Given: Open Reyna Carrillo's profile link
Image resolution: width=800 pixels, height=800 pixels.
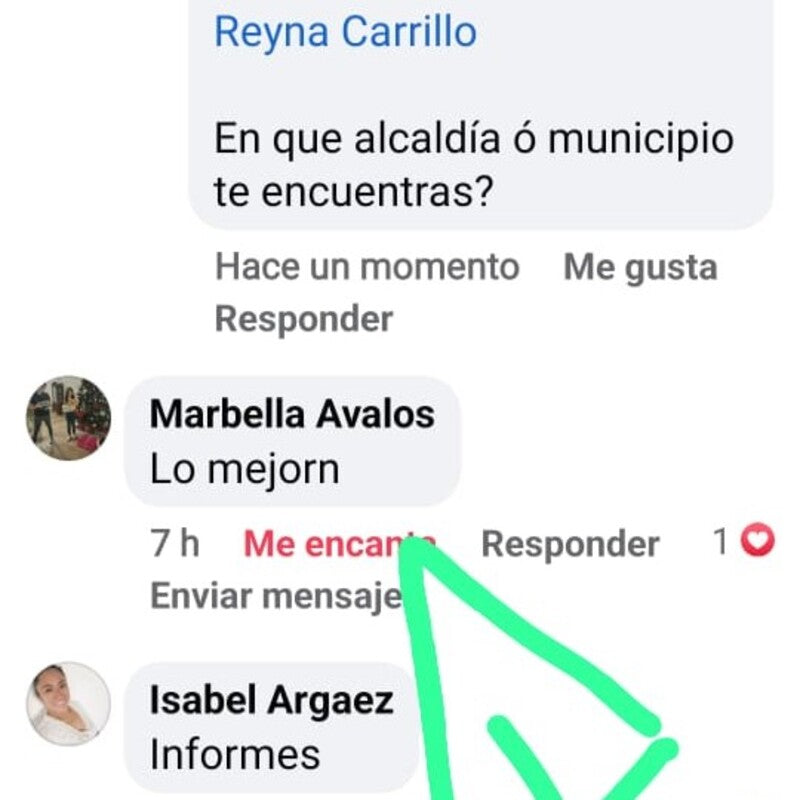Looking at the screenshot, I should point(345,32).
